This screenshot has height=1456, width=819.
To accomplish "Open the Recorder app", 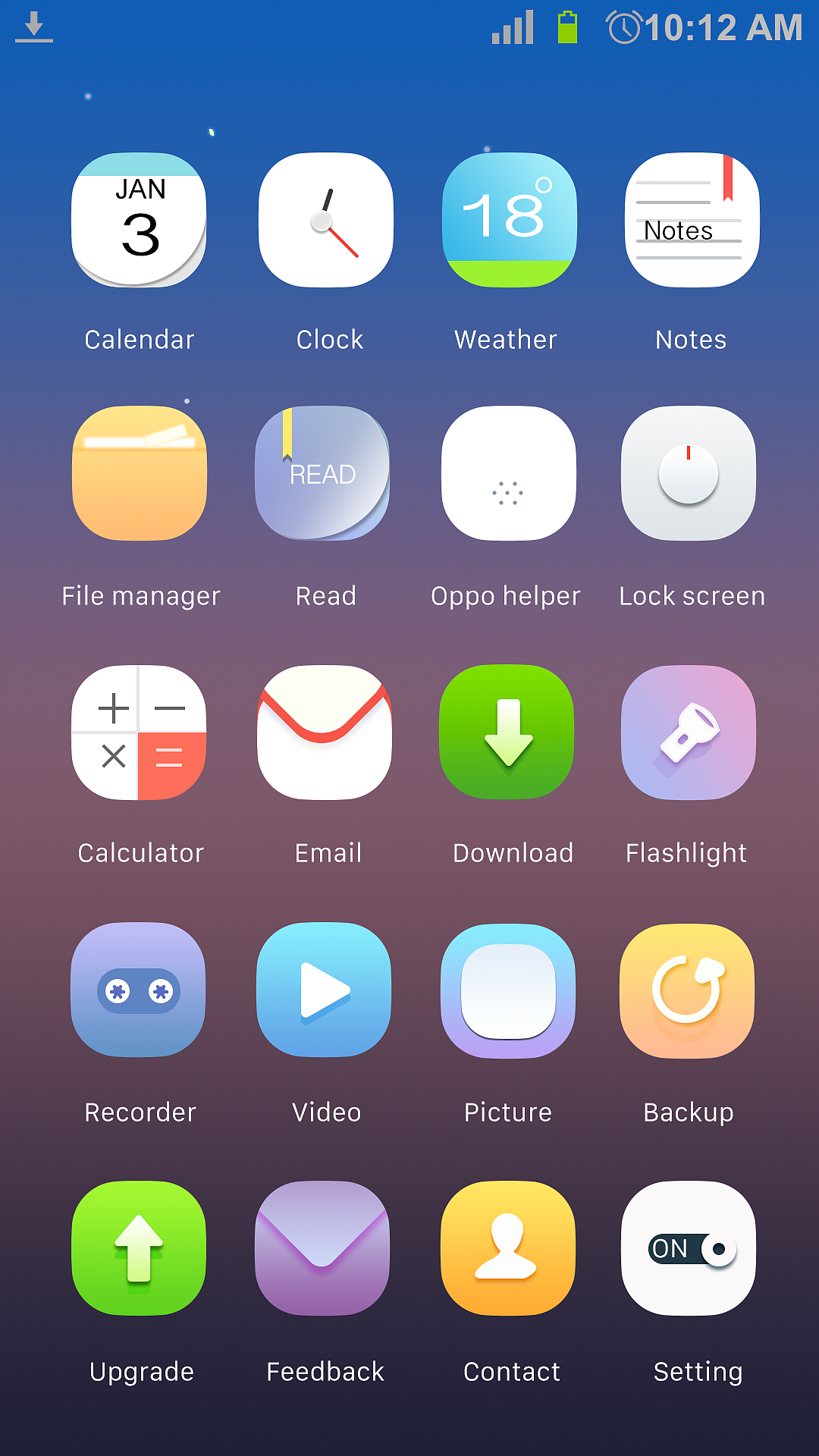I will click(x=138, y=990).
